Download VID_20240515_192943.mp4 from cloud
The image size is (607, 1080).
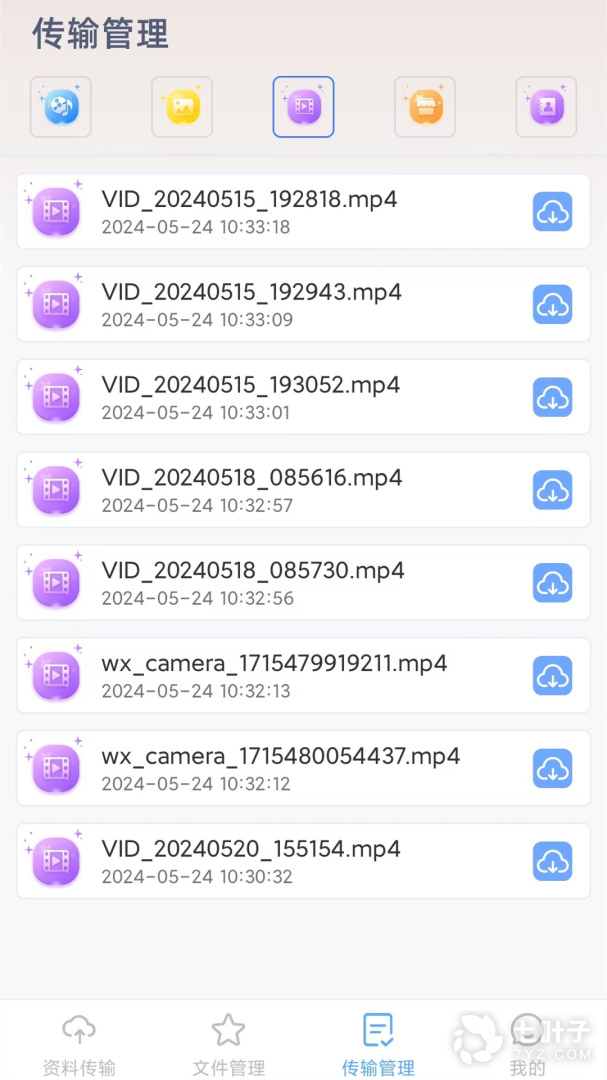[x=552, y=305]
